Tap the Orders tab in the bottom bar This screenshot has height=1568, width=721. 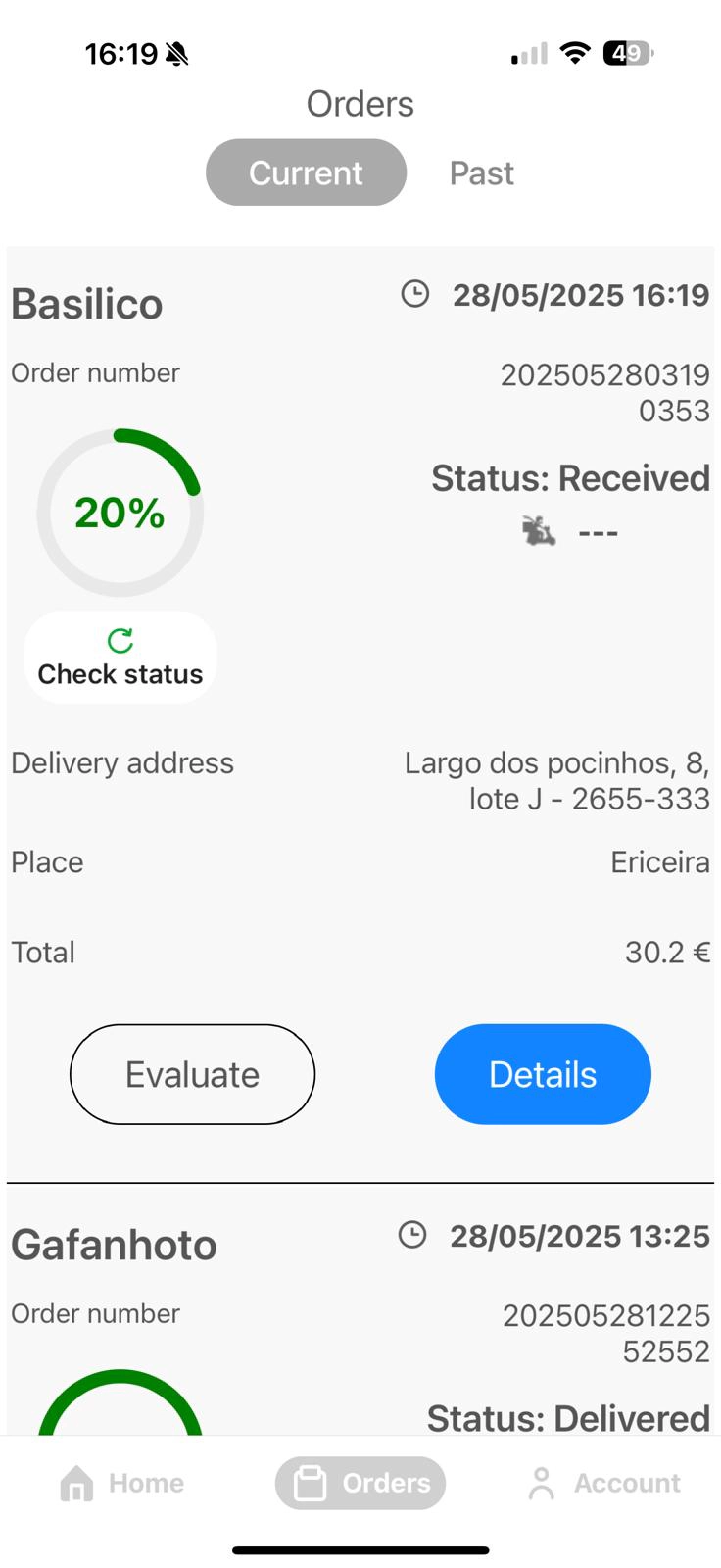(x=360, y=1483)
